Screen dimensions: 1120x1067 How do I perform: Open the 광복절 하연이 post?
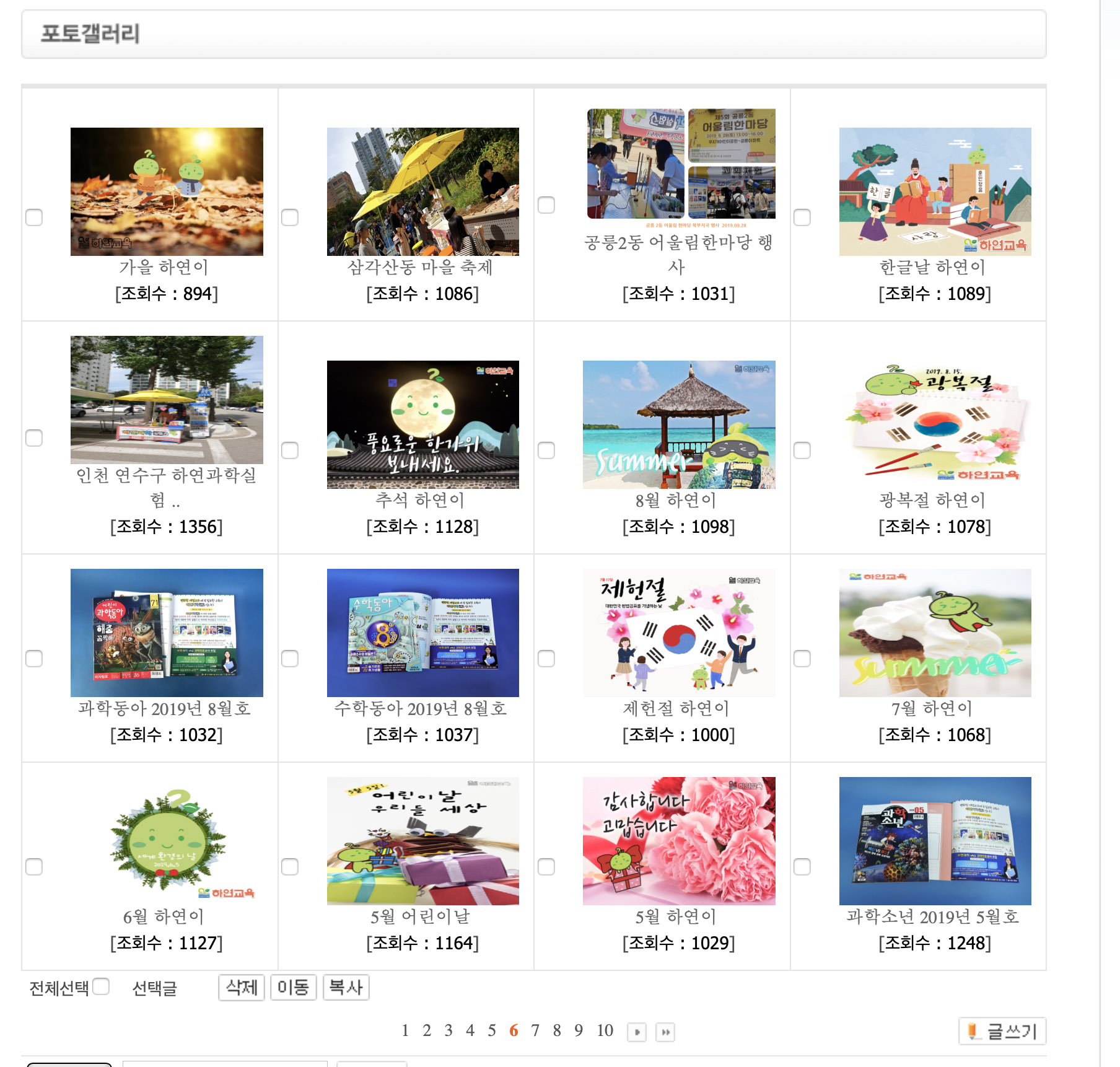point(935,424)
